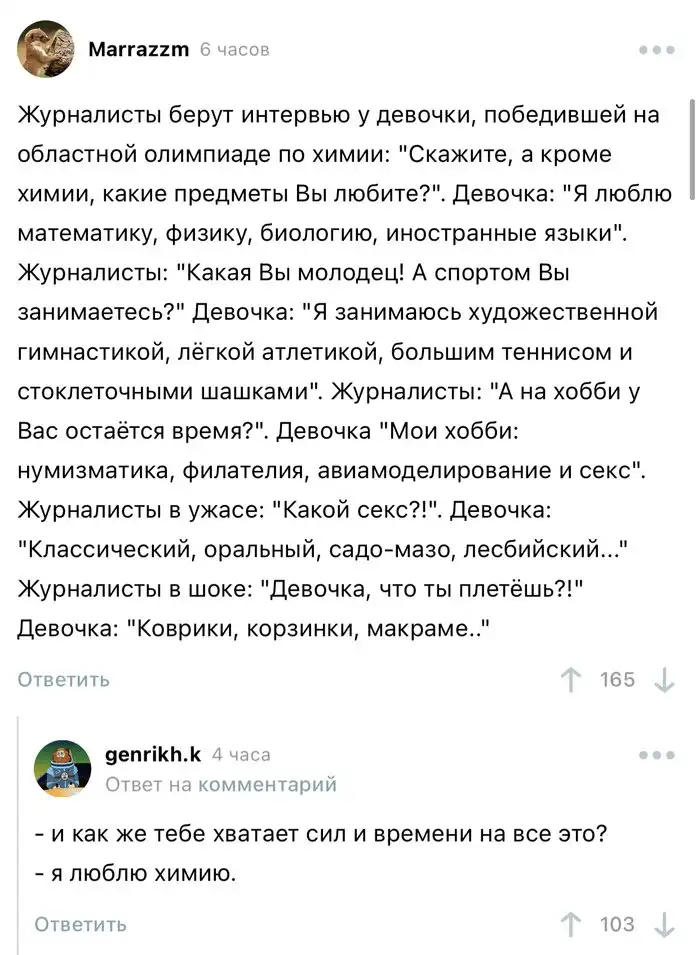Open overflow menu on genrikh.k's comment

[656, 756]
